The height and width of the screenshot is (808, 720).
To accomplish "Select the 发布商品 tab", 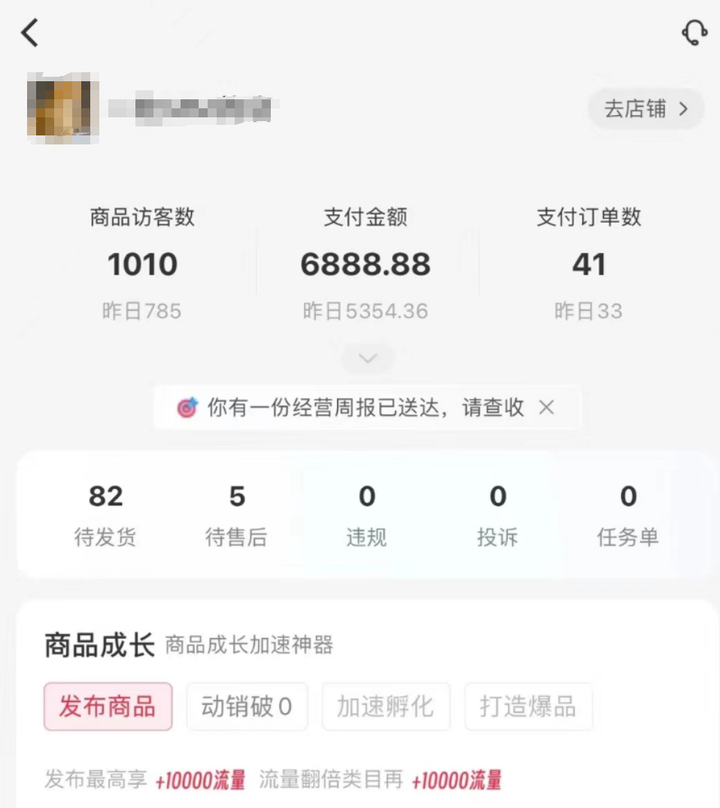I will (x=108, y=707).
